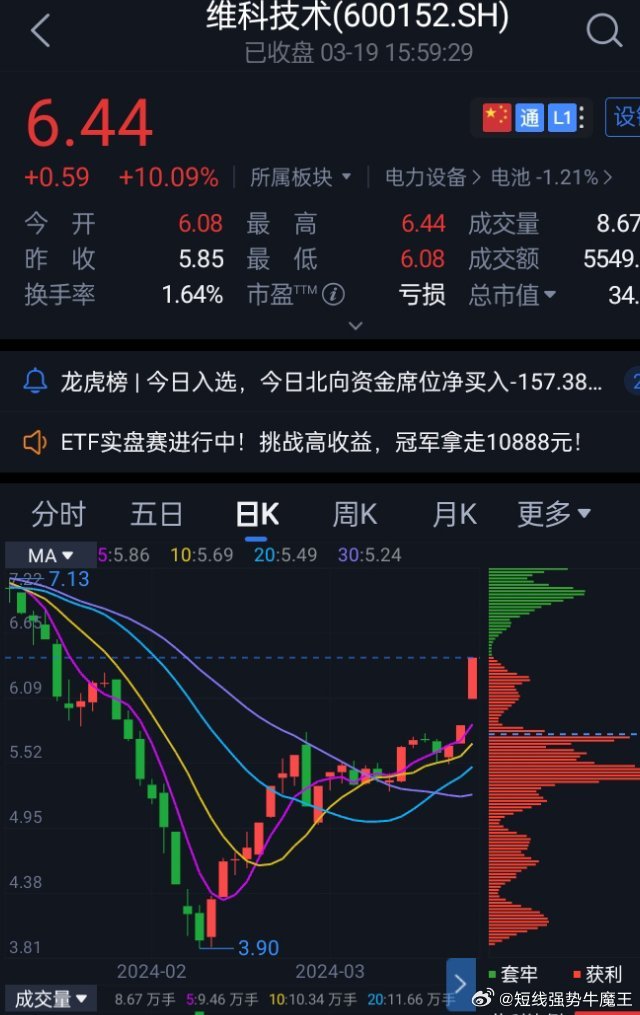Change the MA indicator dropdown
The height and width of the screenshot is (1015, 640).
[x=50, y=555]
